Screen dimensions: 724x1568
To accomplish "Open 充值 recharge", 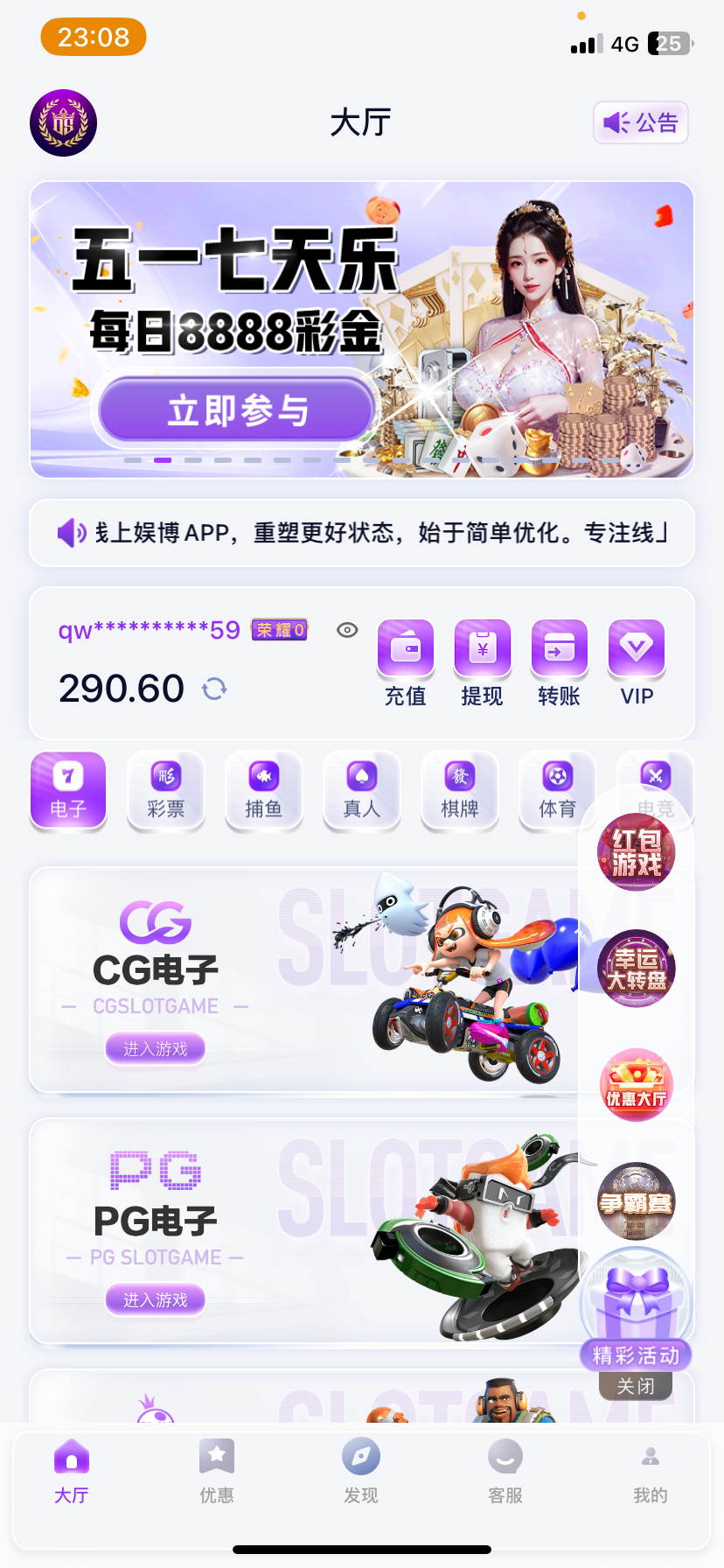I will point(406,662).
